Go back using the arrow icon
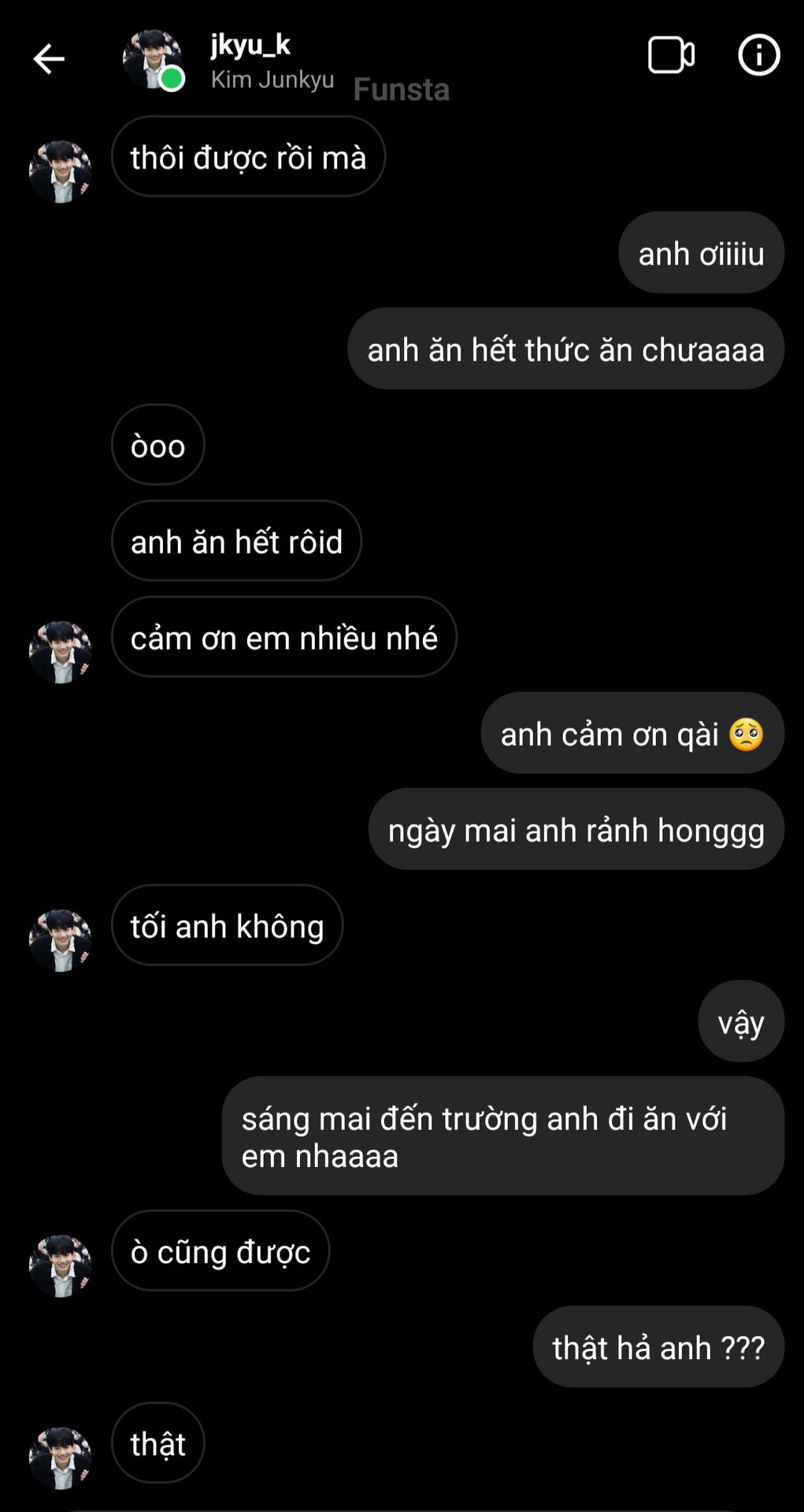This screenshot has height=1512, width=804. tap(49, 58)
